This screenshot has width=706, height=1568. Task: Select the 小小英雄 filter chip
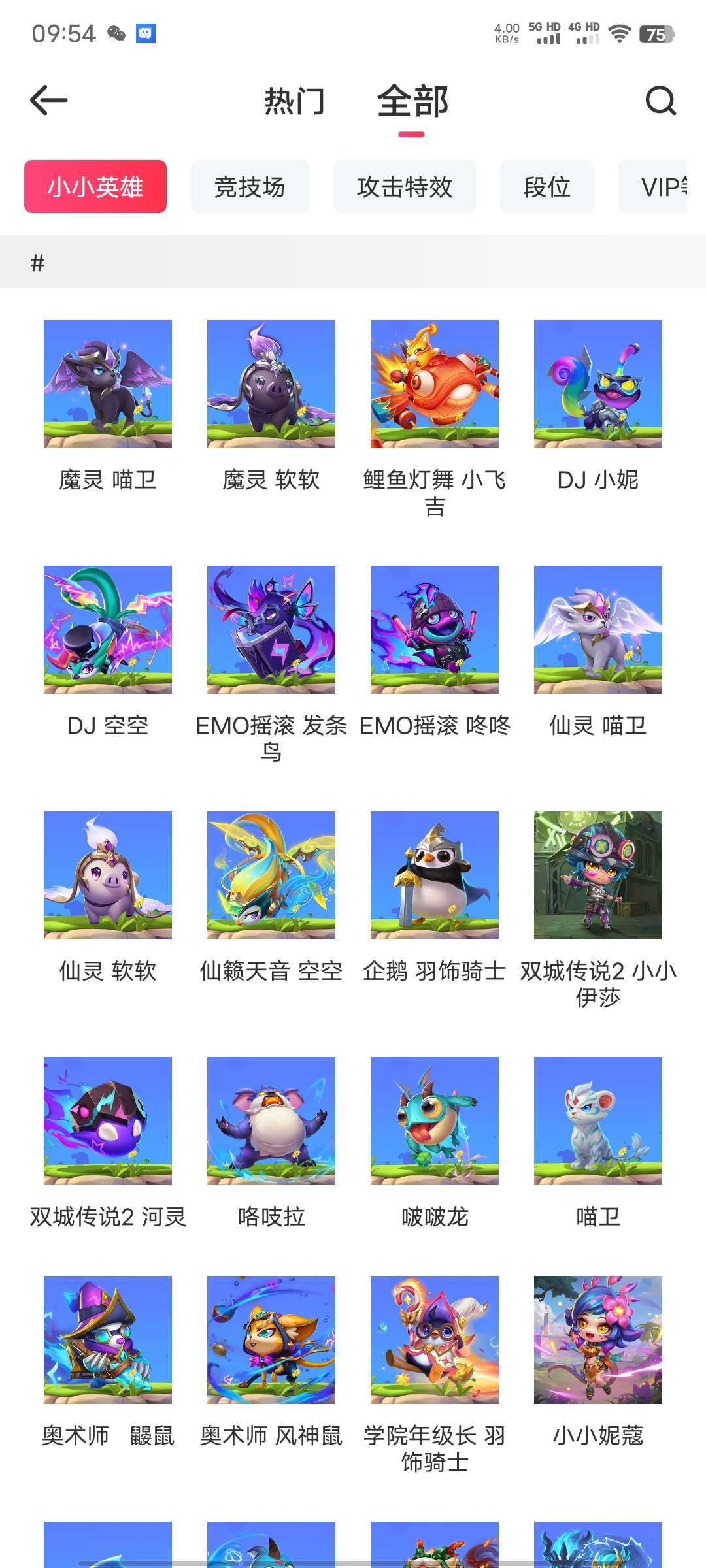click(x=95, y=187)
